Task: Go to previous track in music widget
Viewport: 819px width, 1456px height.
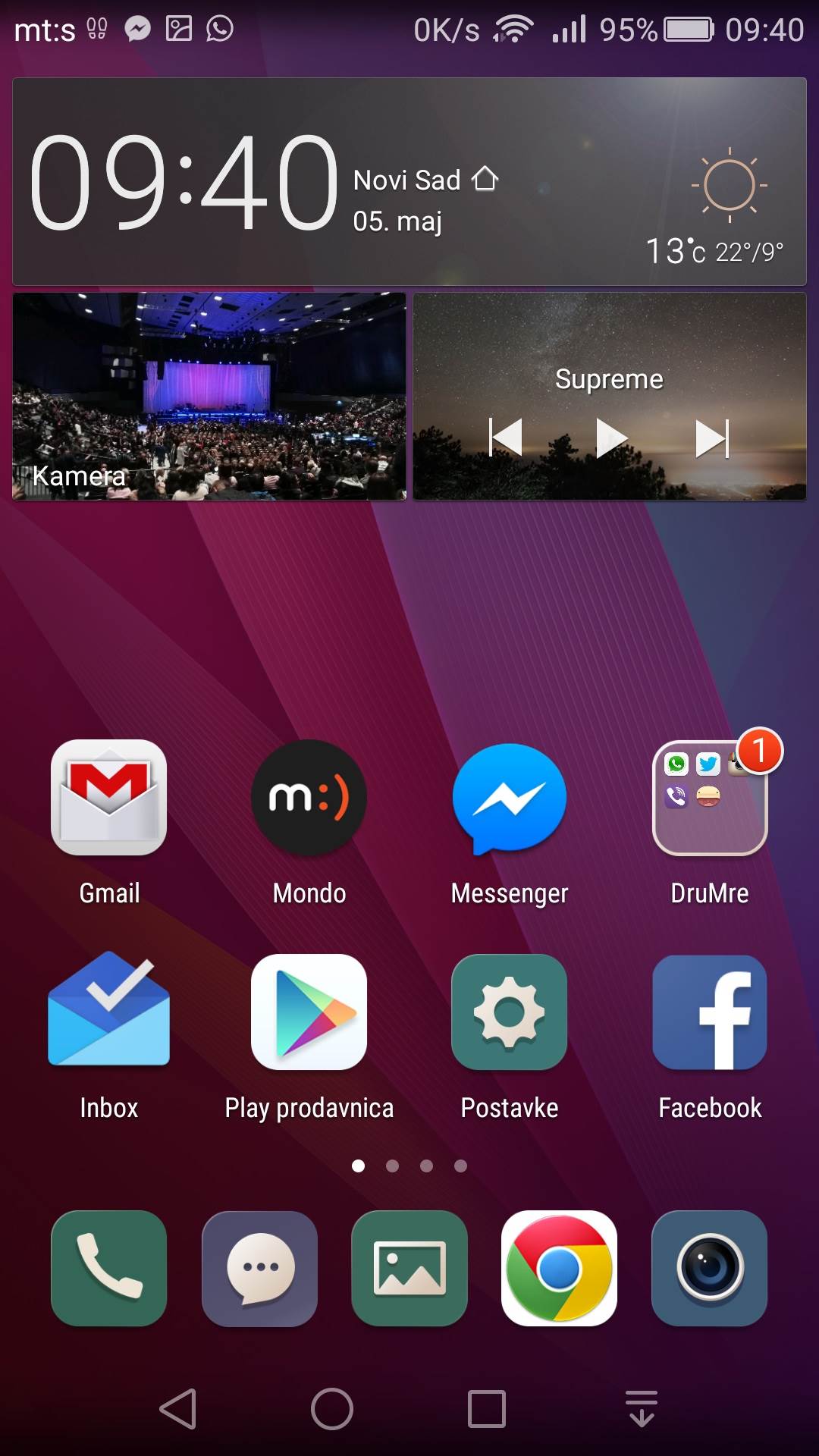Action: pos(506,438)
